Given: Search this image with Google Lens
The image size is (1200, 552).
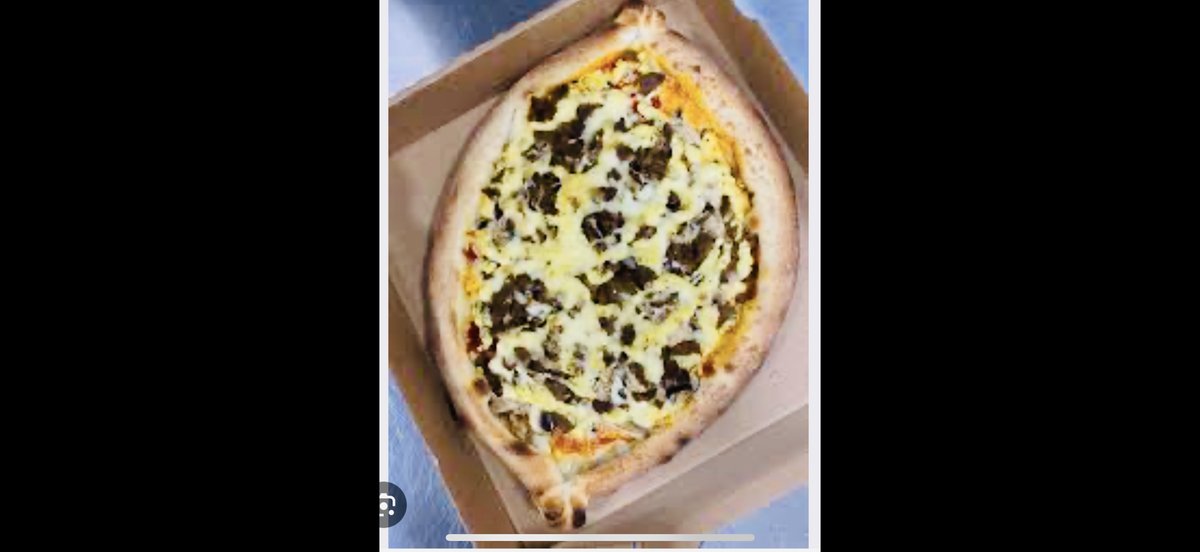Looking at the screenshot, I should point(388,505).
